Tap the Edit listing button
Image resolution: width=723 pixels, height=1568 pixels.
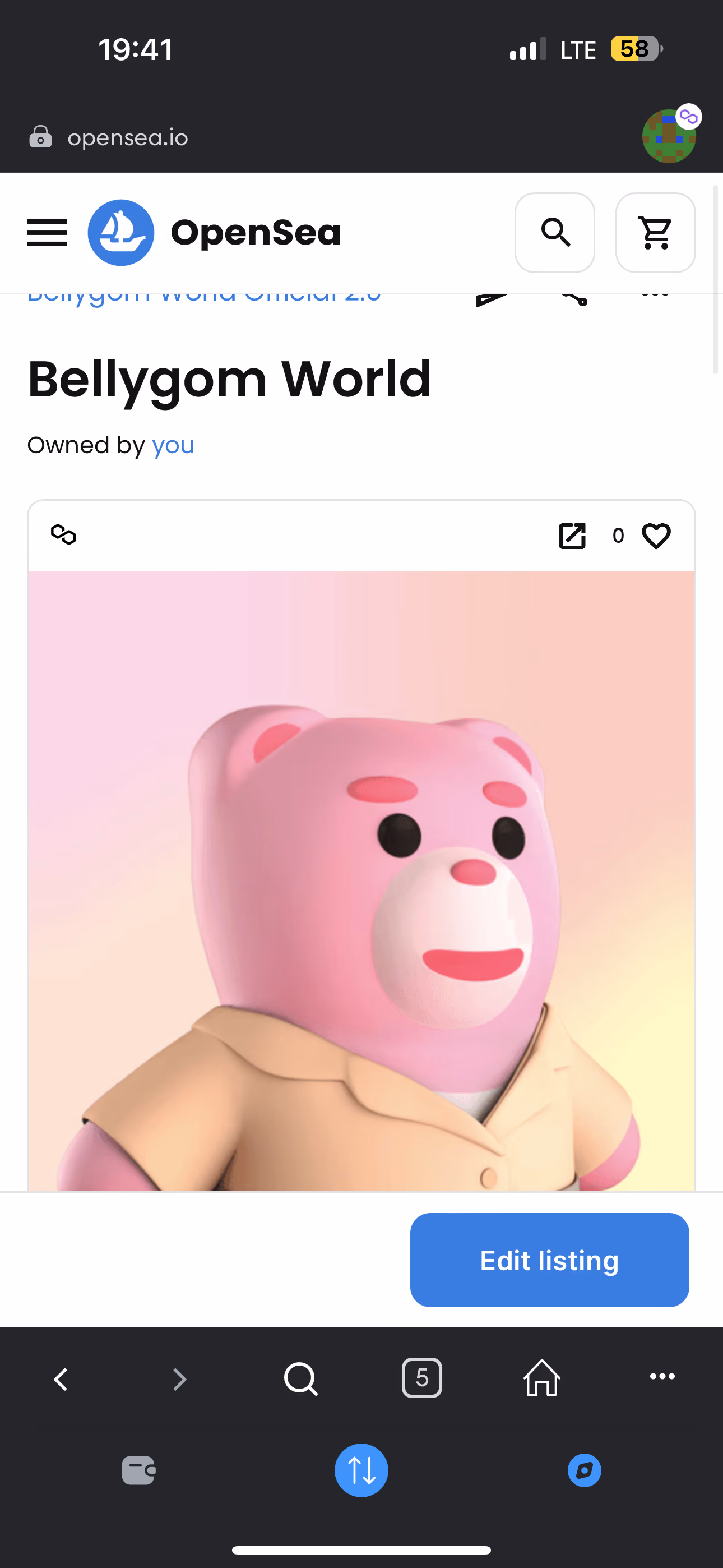(549, 1260)
